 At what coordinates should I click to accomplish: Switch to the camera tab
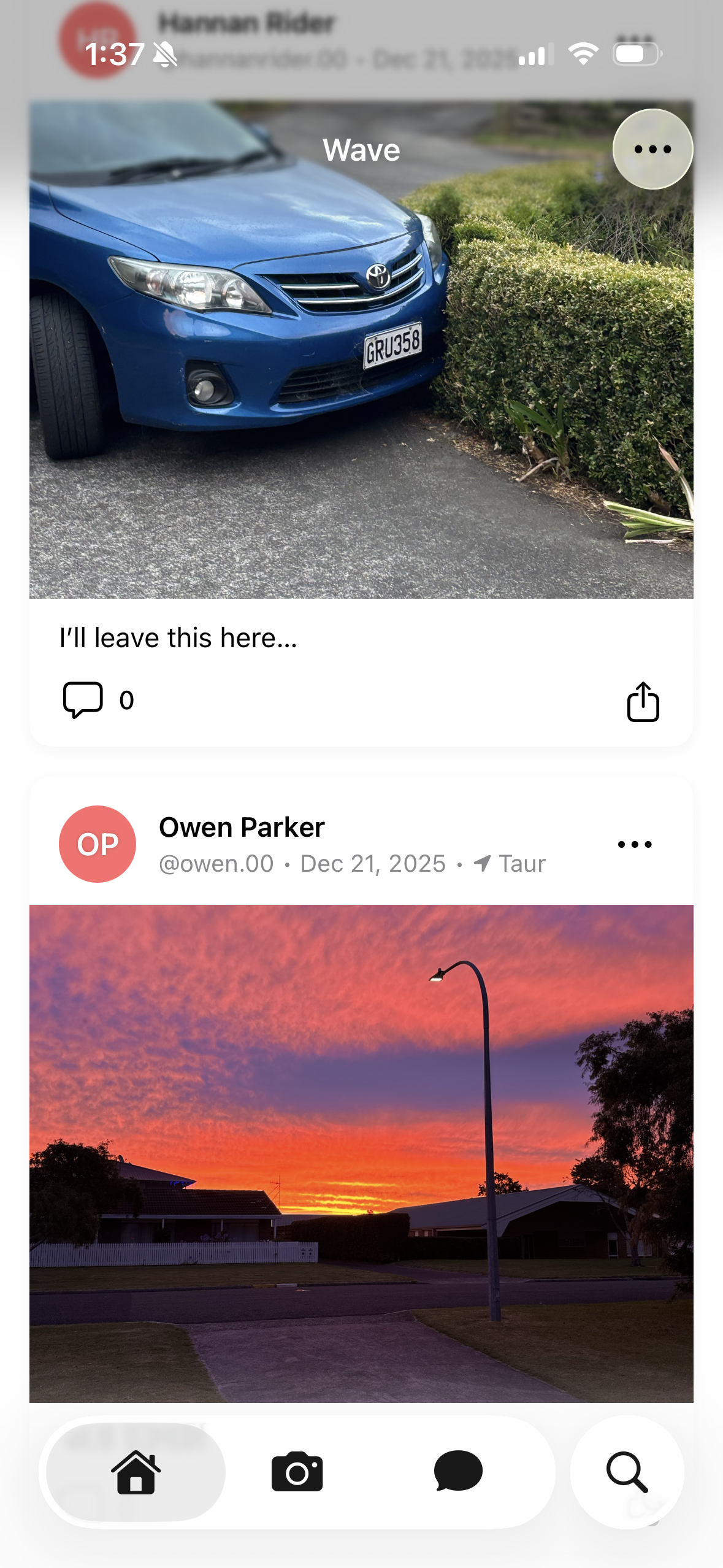297,1472
